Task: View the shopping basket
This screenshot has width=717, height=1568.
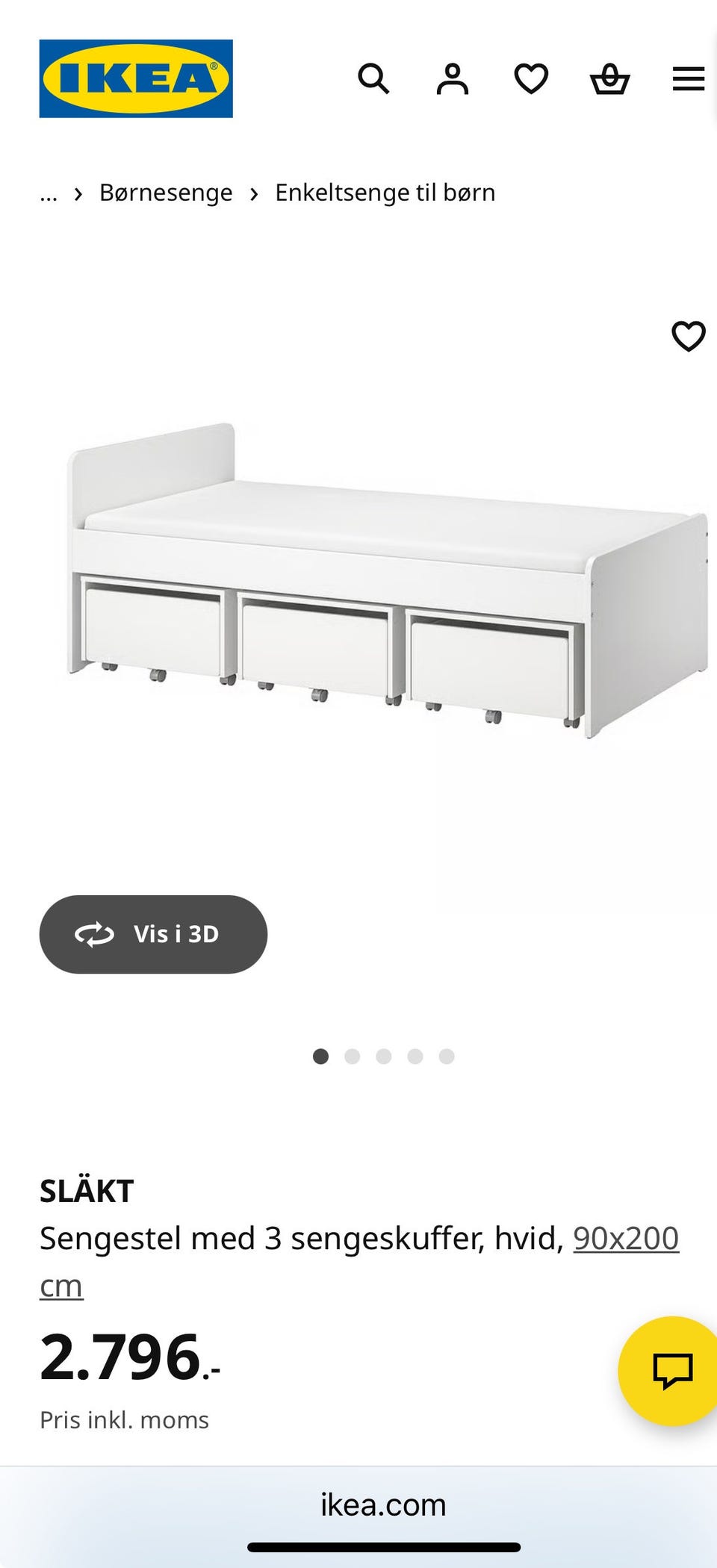Action: (x=611, y=78)
